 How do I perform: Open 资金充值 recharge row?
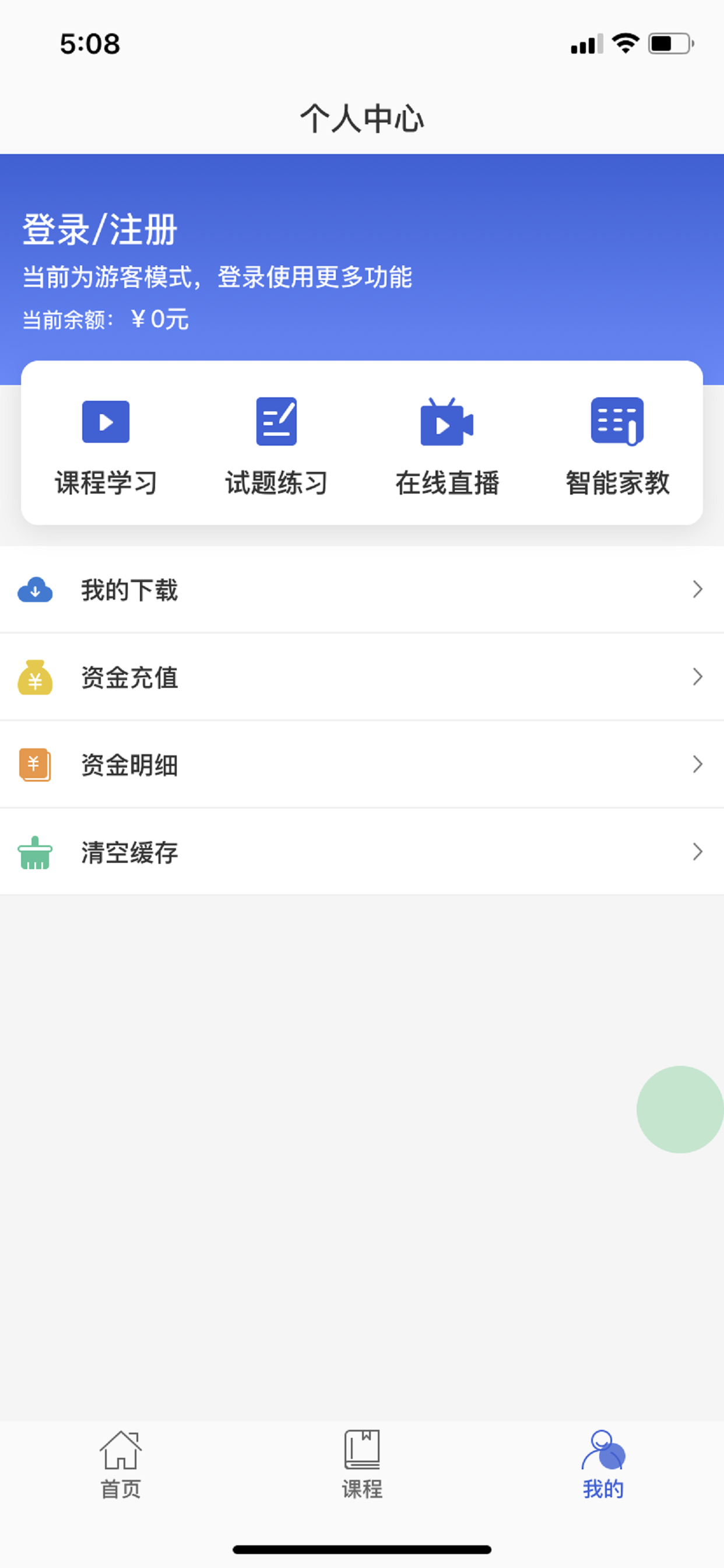pyautogui.click(x=362, y=677)
